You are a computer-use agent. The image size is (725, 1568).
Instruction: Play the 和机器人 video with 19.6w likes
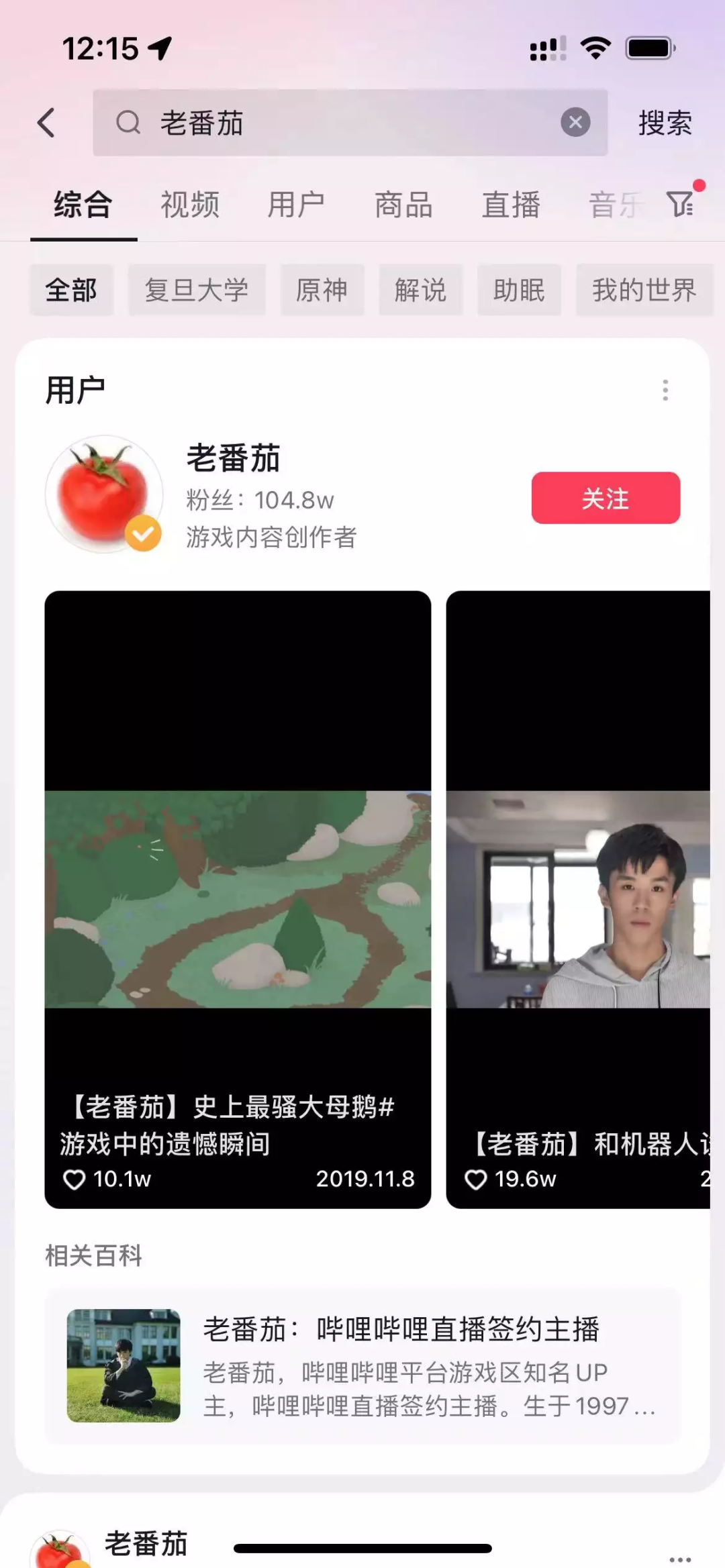pyautogui.click(x=578, y=899)
